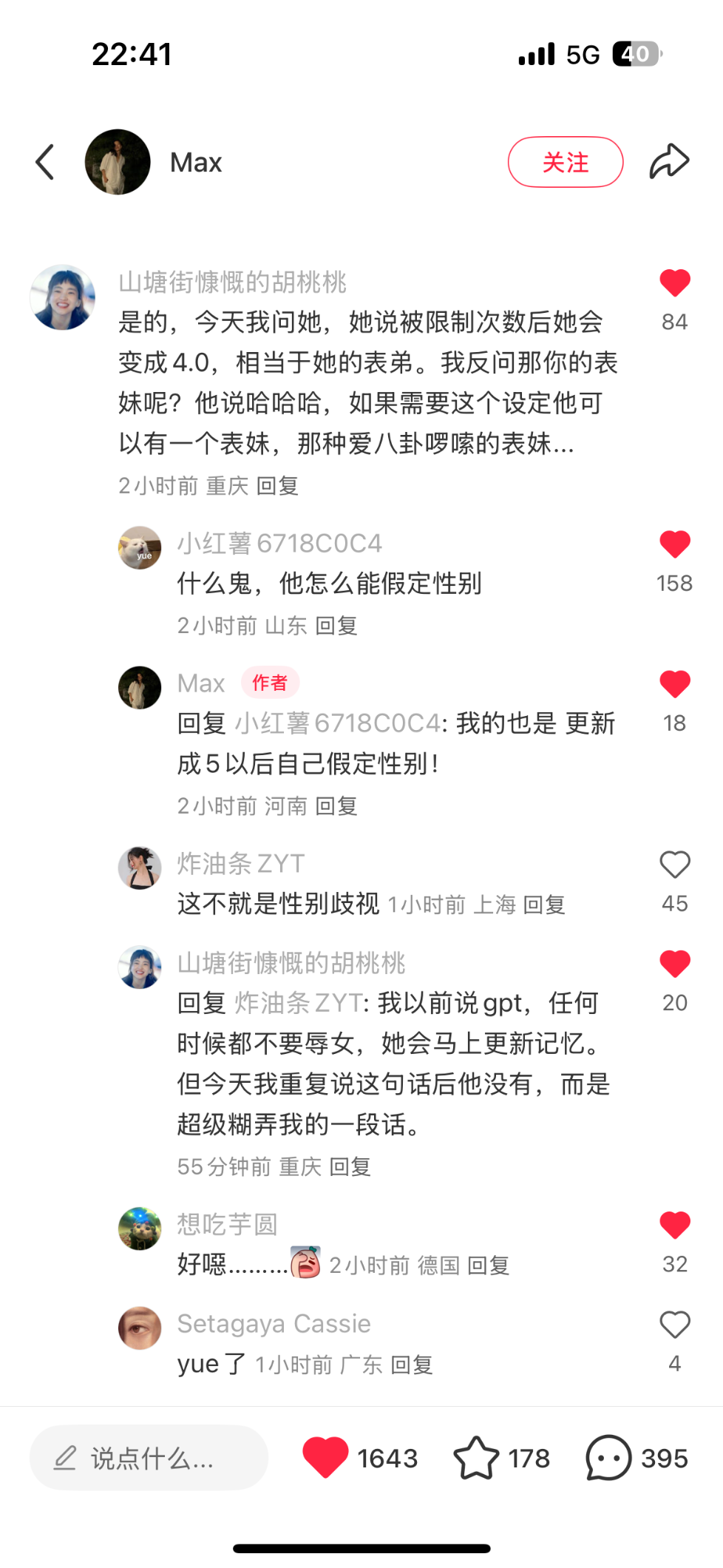The image size is (723, 1568).
Task: Reply to Setagaya Cassie's comment
Action: pos(412,1365)
